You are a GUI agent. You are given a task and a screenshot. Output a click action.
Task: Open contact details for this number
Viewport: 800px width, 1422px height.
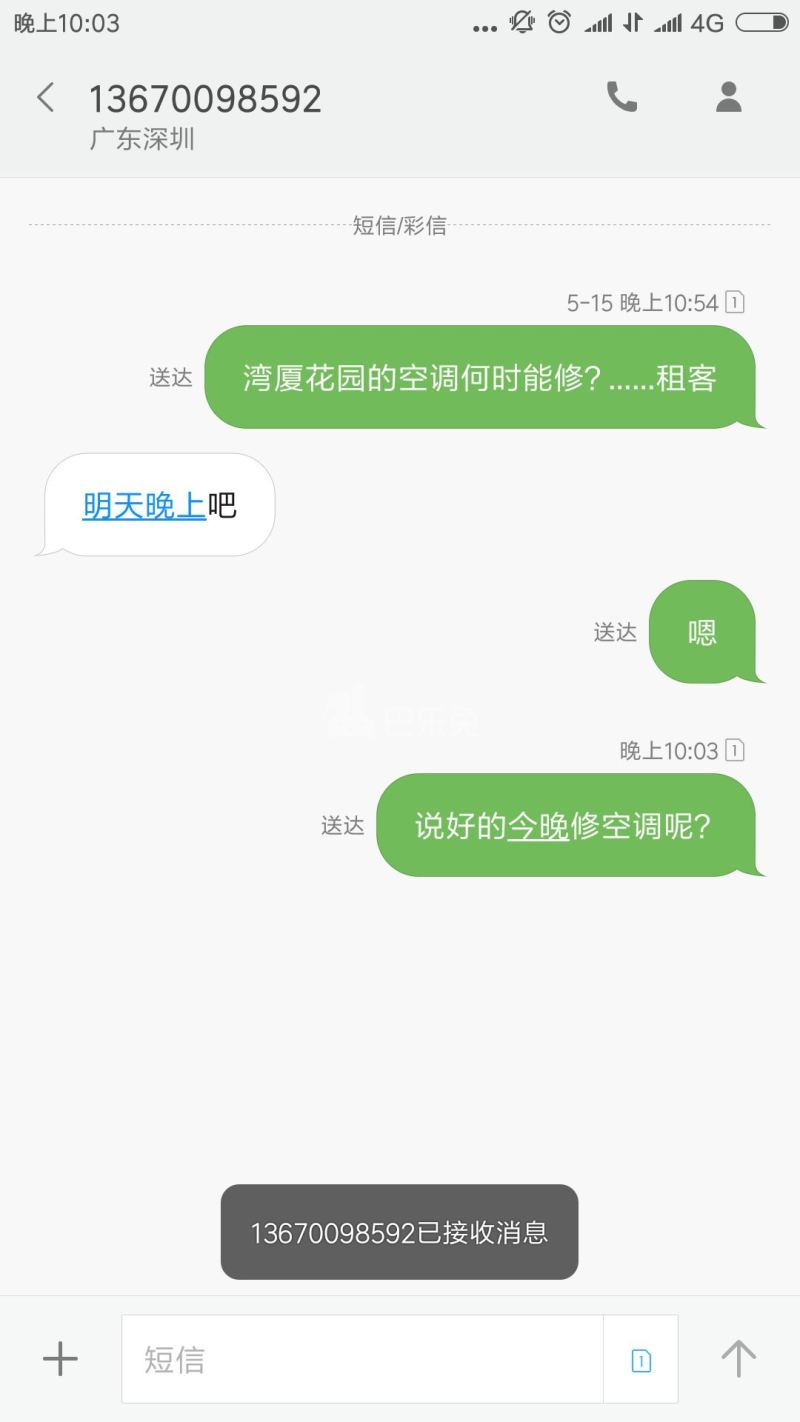pos(728,97)
